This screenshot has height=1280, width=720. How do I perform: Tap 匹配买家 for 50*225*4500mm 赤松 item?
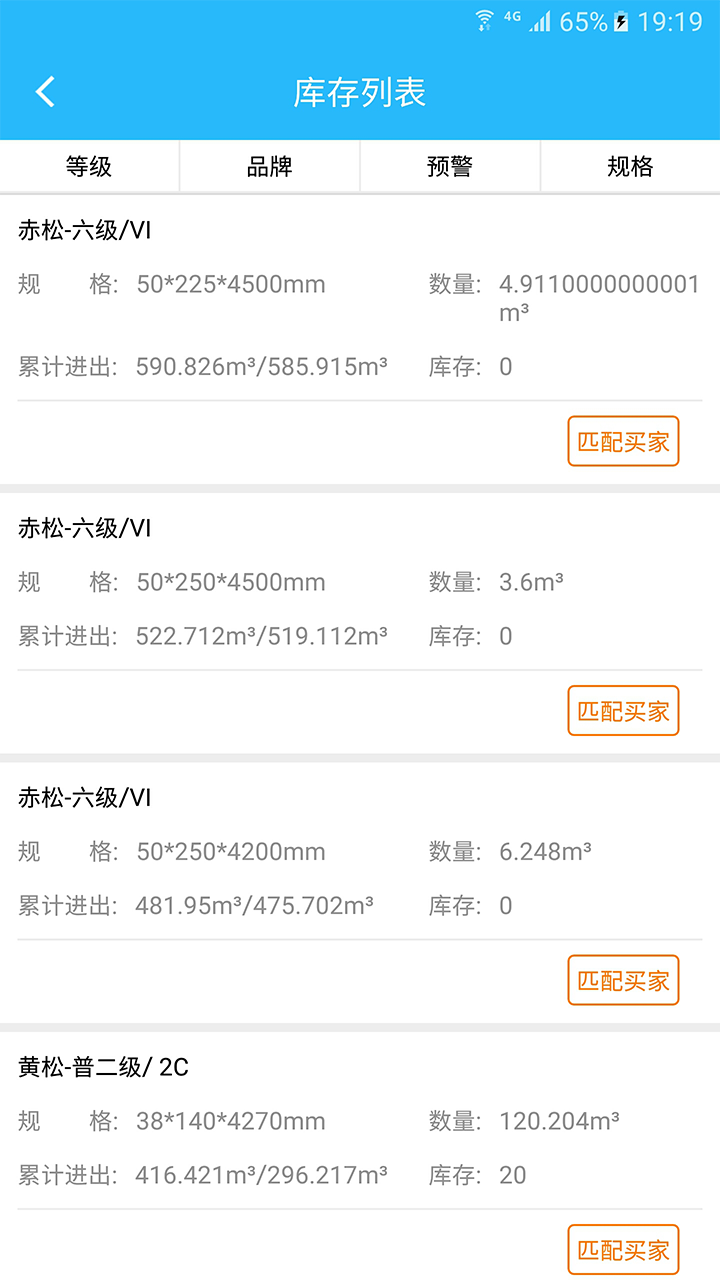[622, 440]
